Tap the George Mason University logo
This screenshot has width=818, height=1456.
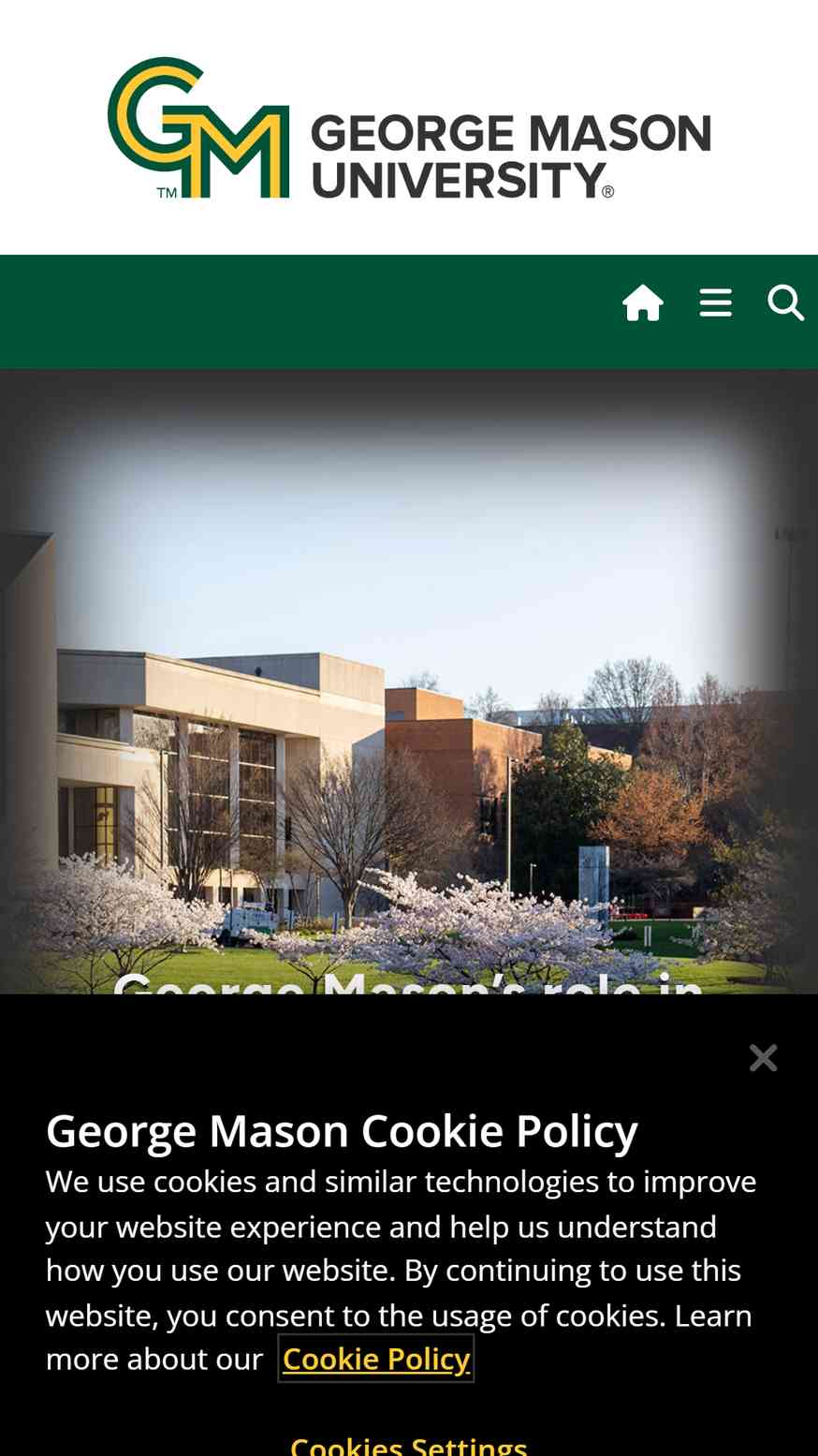coord(409,128)
